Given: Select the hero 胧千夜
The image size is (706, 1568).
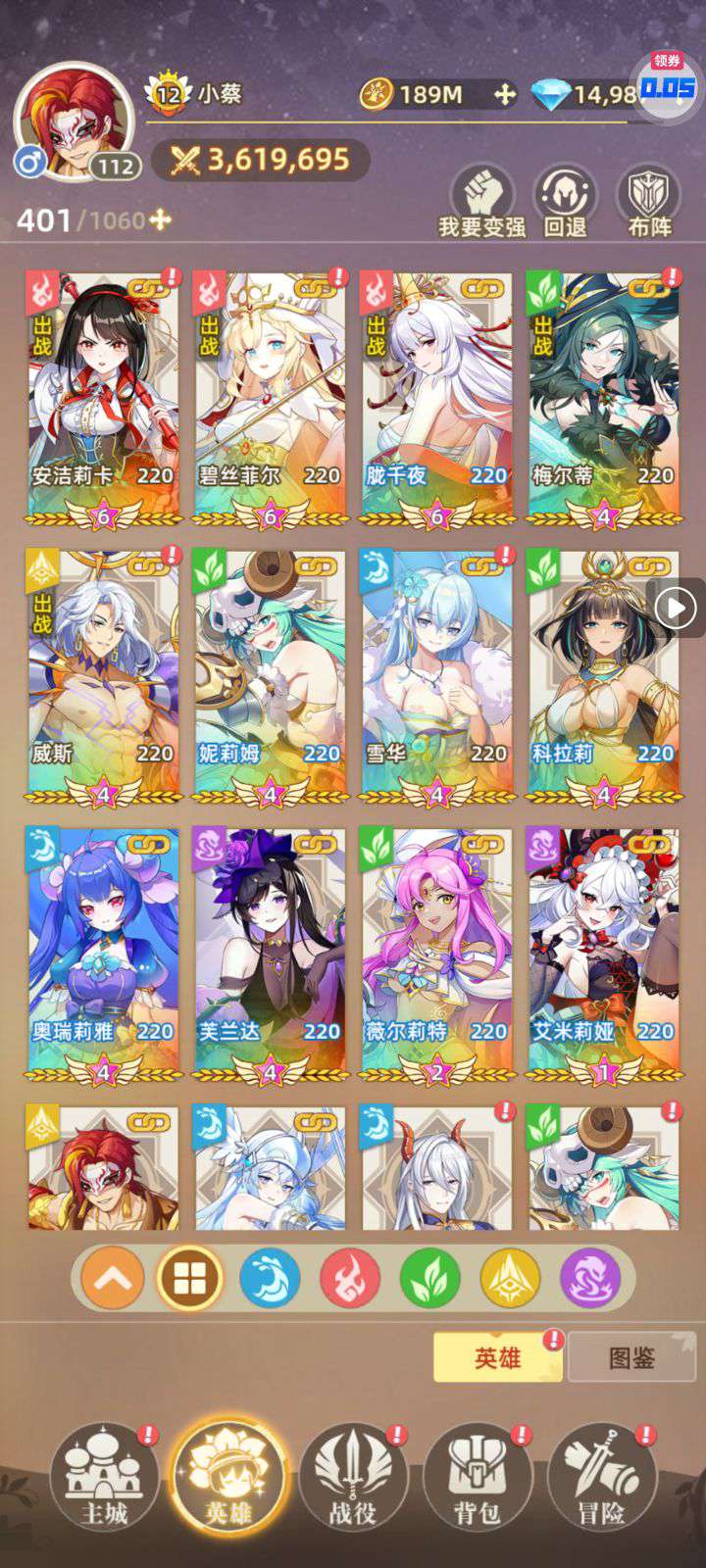Looking at the screenshot, I should [x=436, y=399].
